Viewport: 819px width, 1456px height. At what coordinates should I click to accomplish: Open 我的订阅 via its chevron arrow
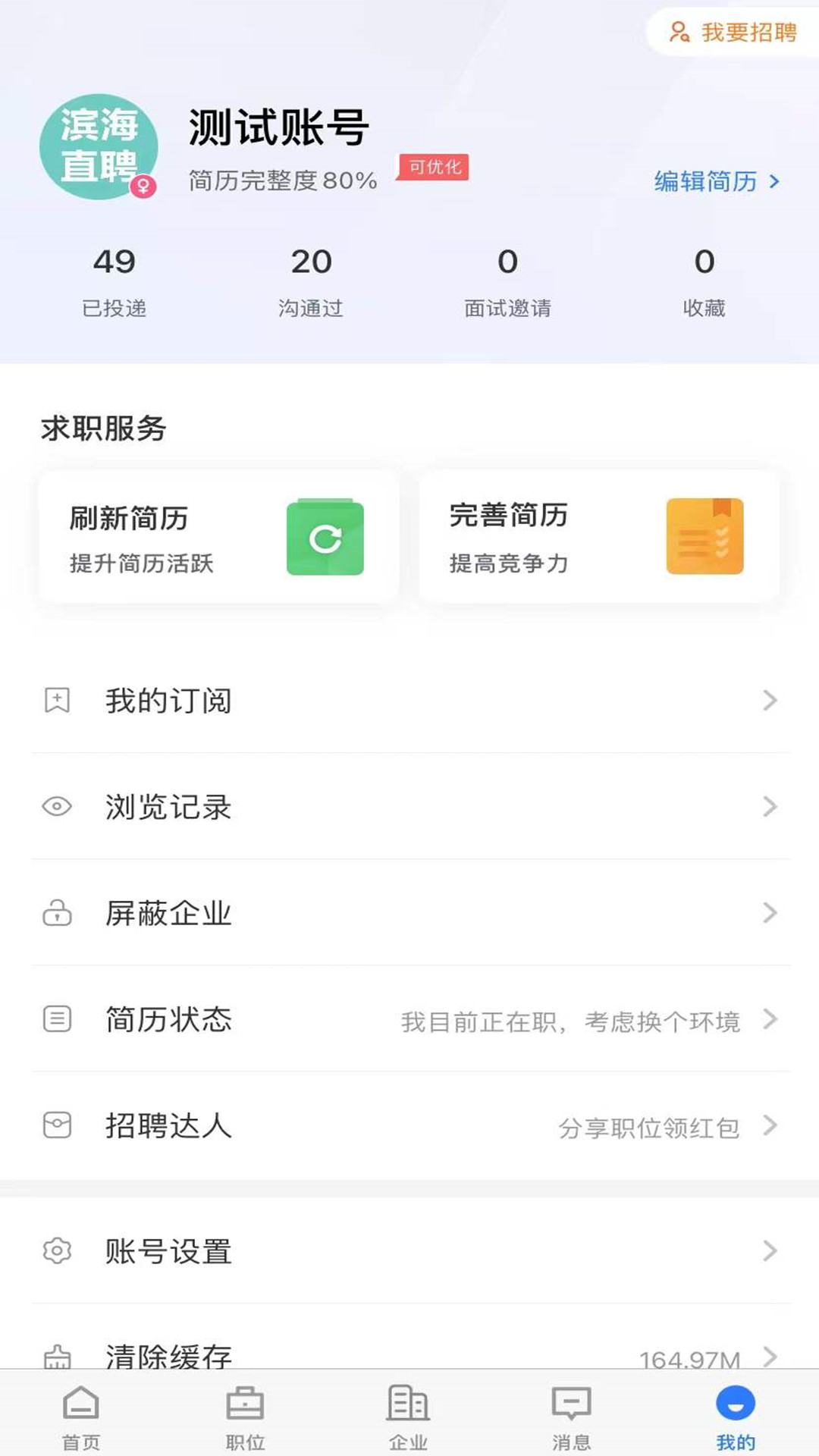(x=770, y=700)
